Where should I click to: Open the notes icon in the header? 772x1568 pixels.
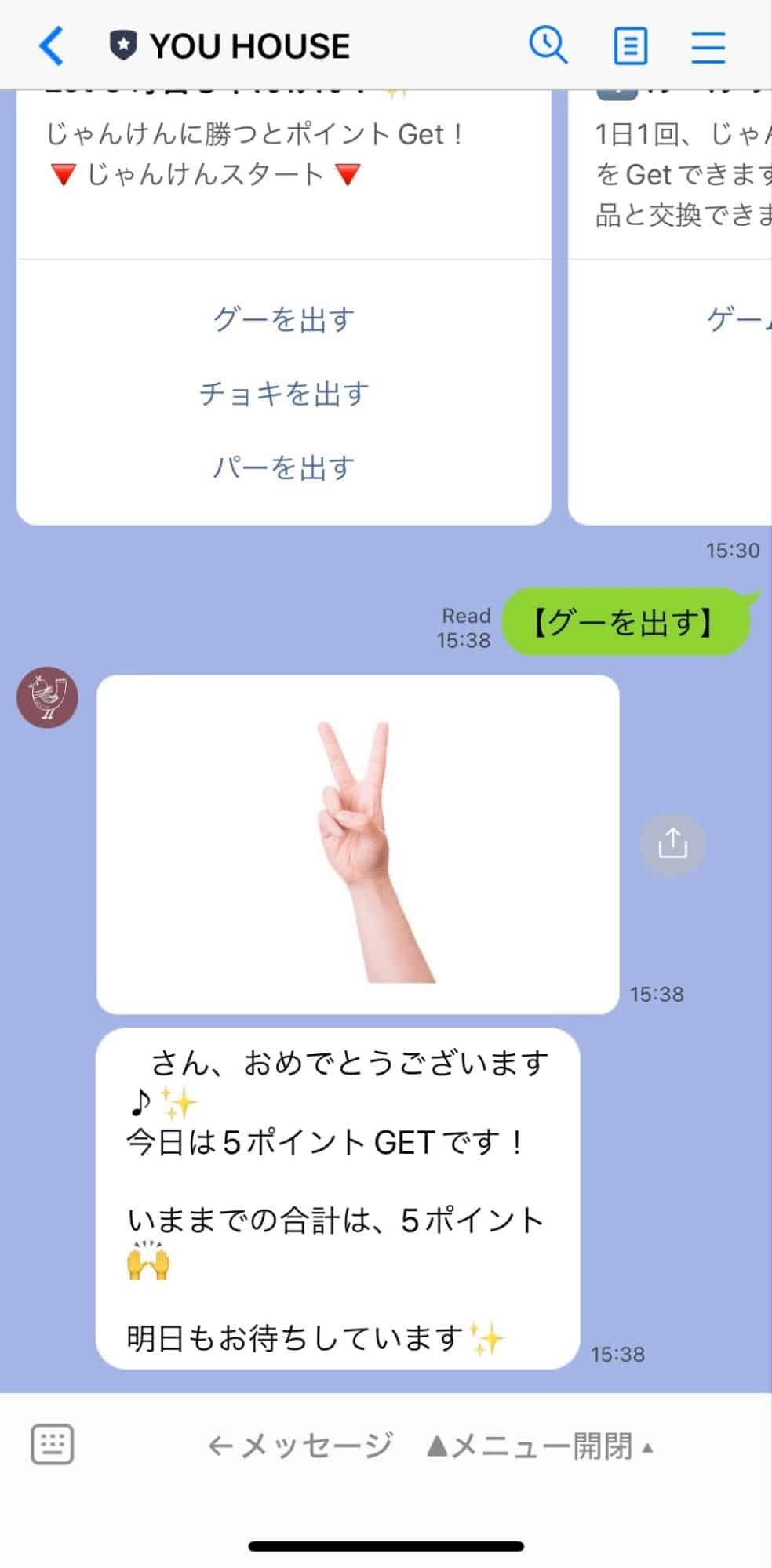click(630, 46)
